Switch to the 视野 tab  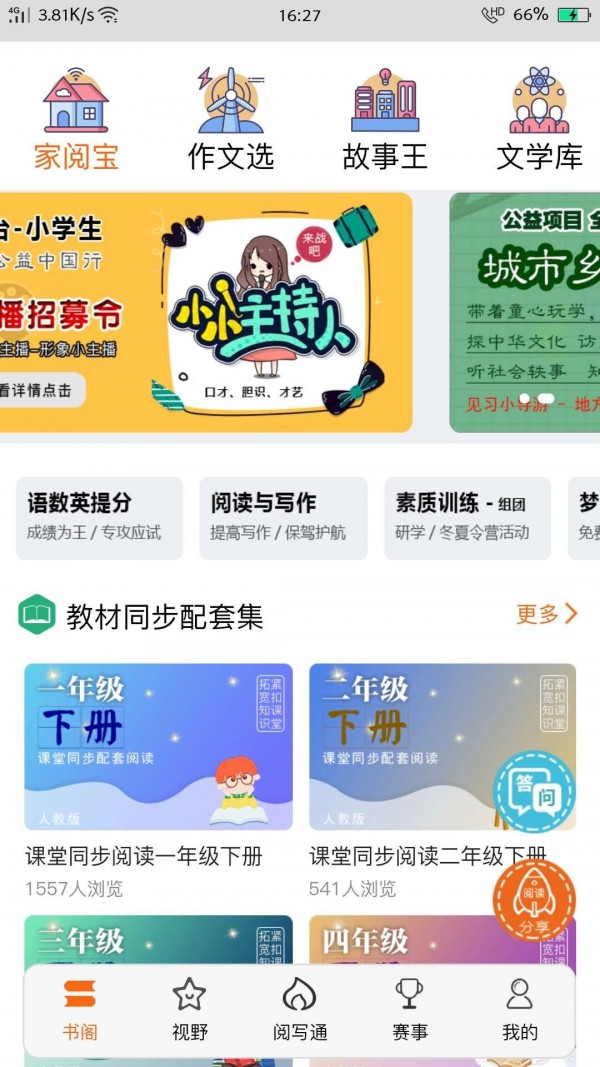point(189,1010)
